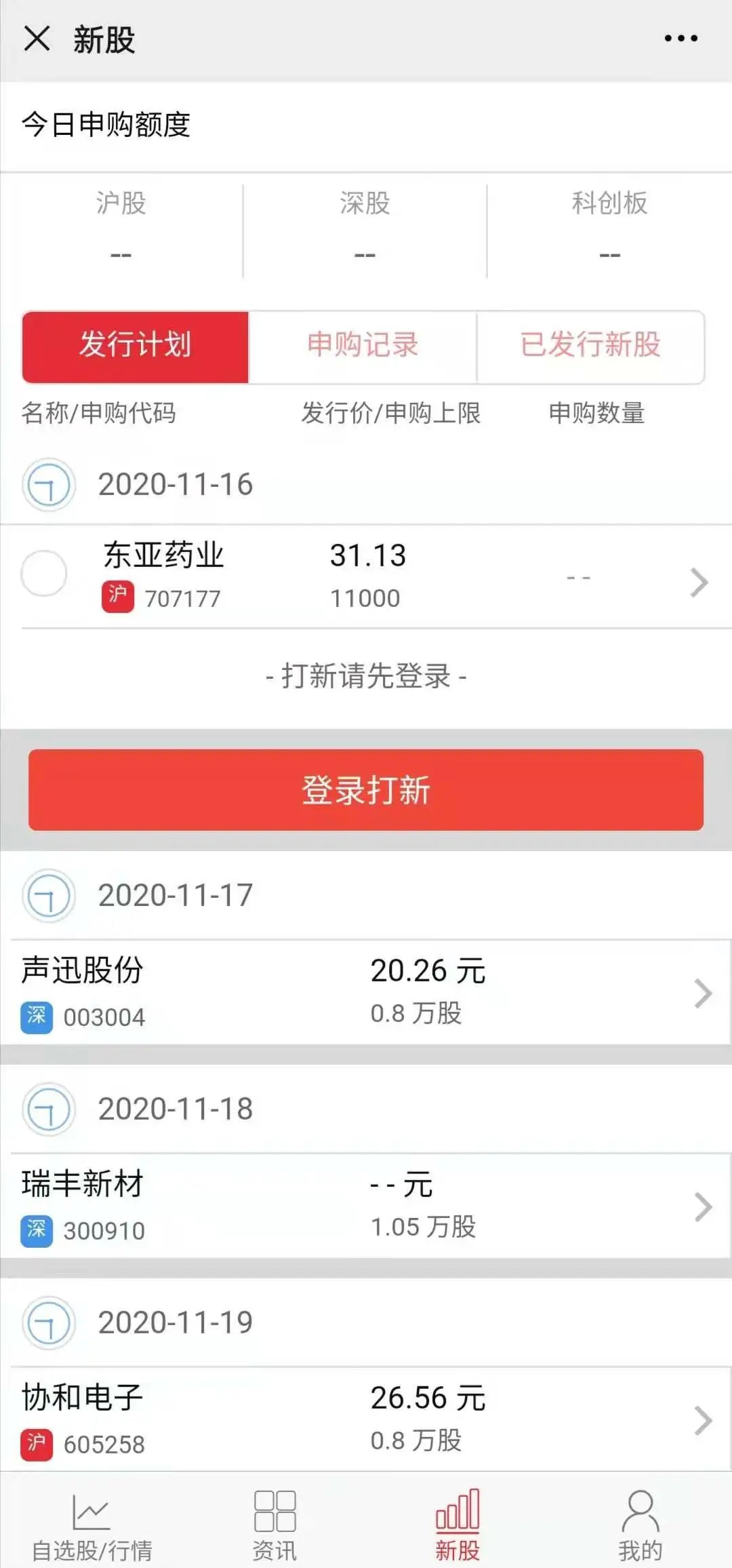Viewport: 732px width, 1568px height.
Task: Switch to the 发行计划 tab
Action: [x=136, y=347]
